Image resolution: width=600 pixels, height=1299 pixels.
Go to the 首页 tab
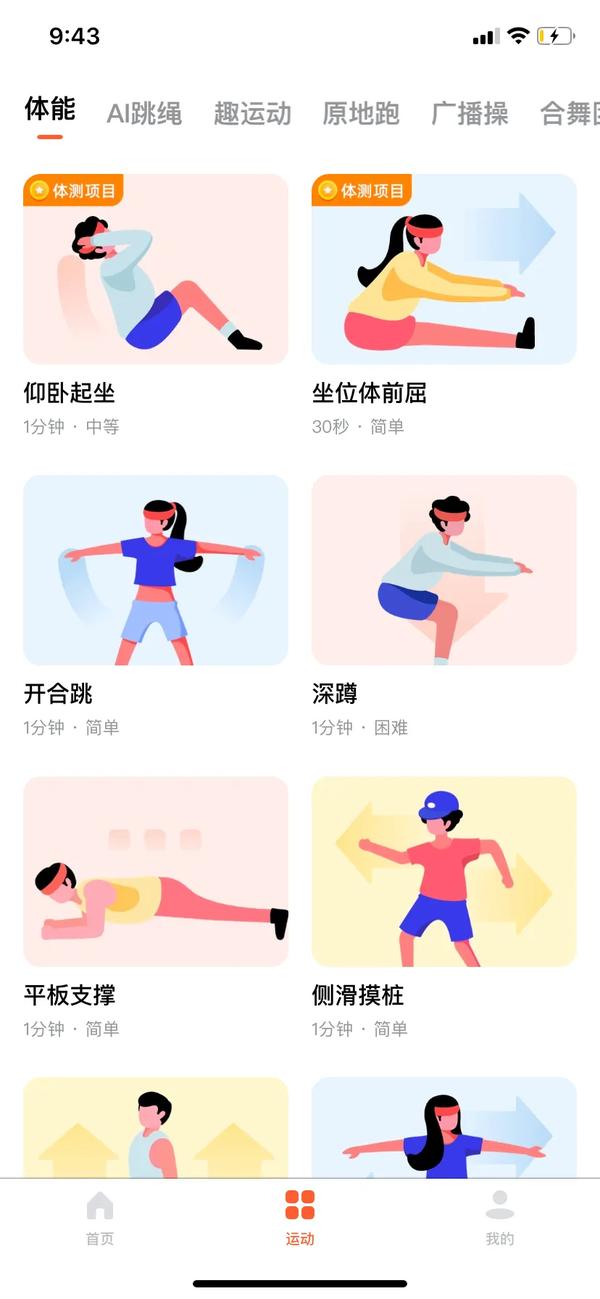pyautogui.click(x=100, y=1218)
